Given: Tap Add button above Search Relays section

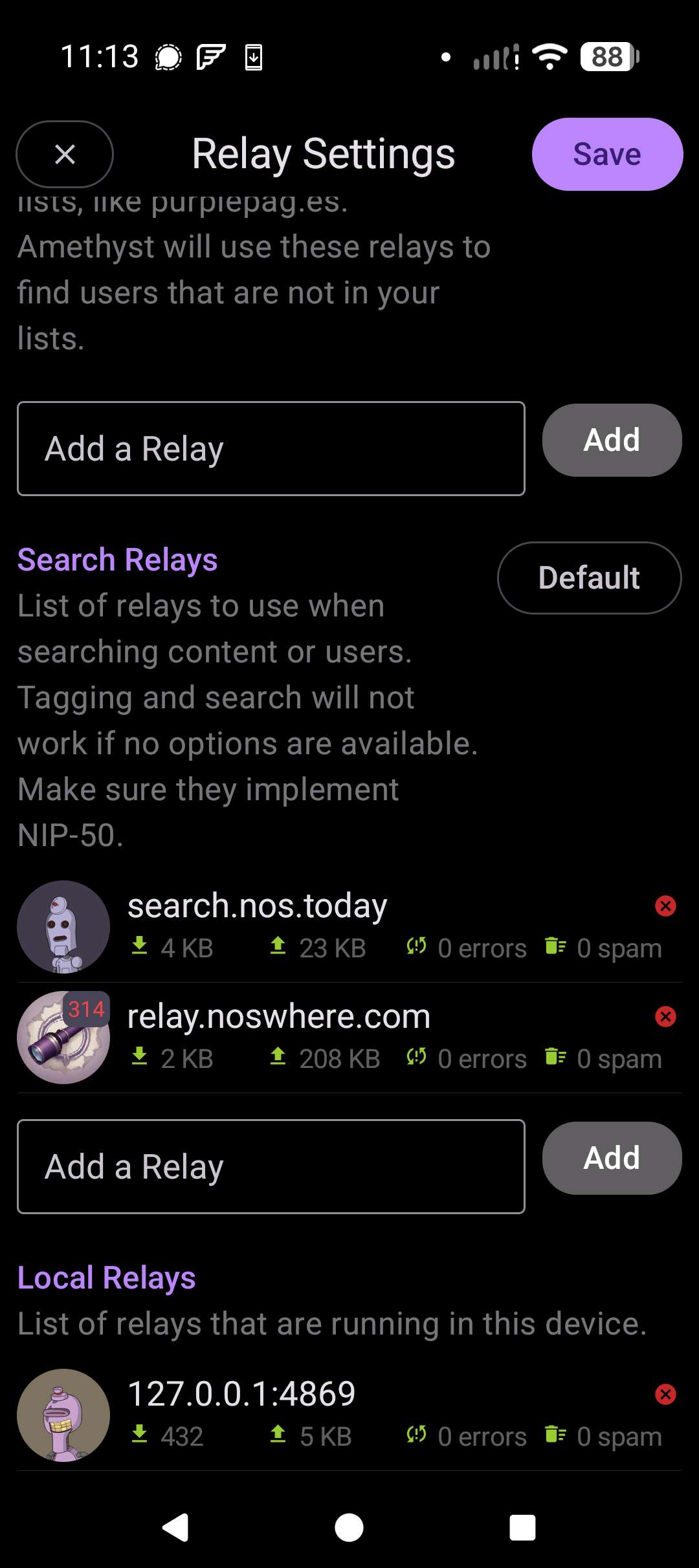Looking at the screenshot, I should [612, 440].
